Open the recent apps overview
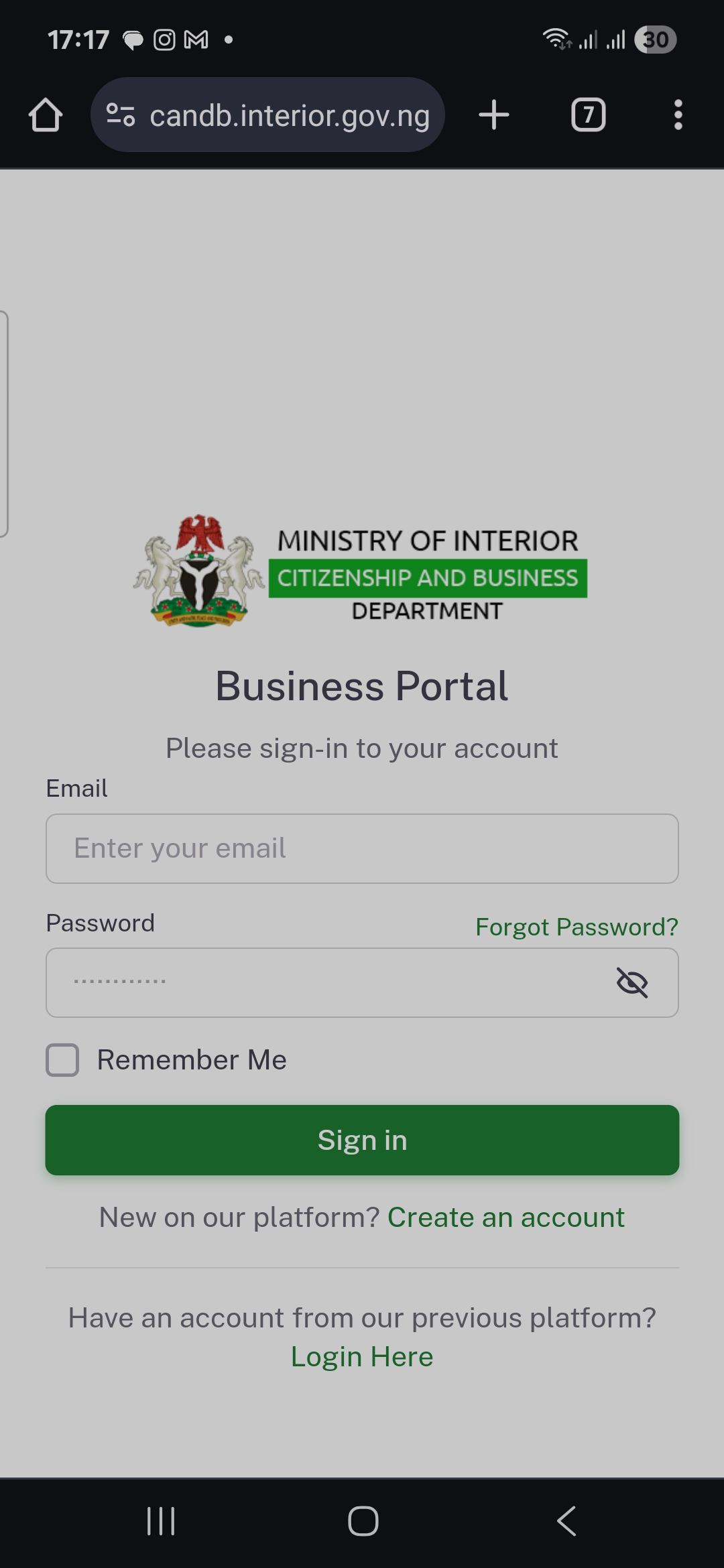The image size is (724, 1568). point(161,1520)
